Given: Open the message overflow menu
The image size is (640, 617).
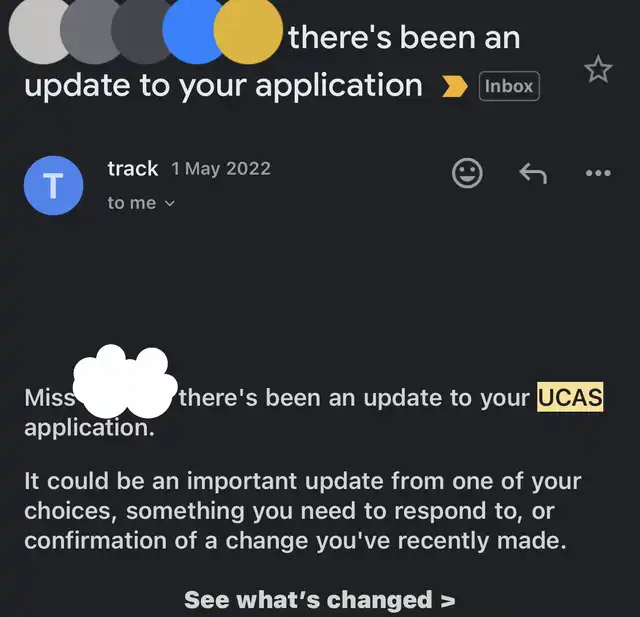Looking at the screenshot, I should point(597,173).
